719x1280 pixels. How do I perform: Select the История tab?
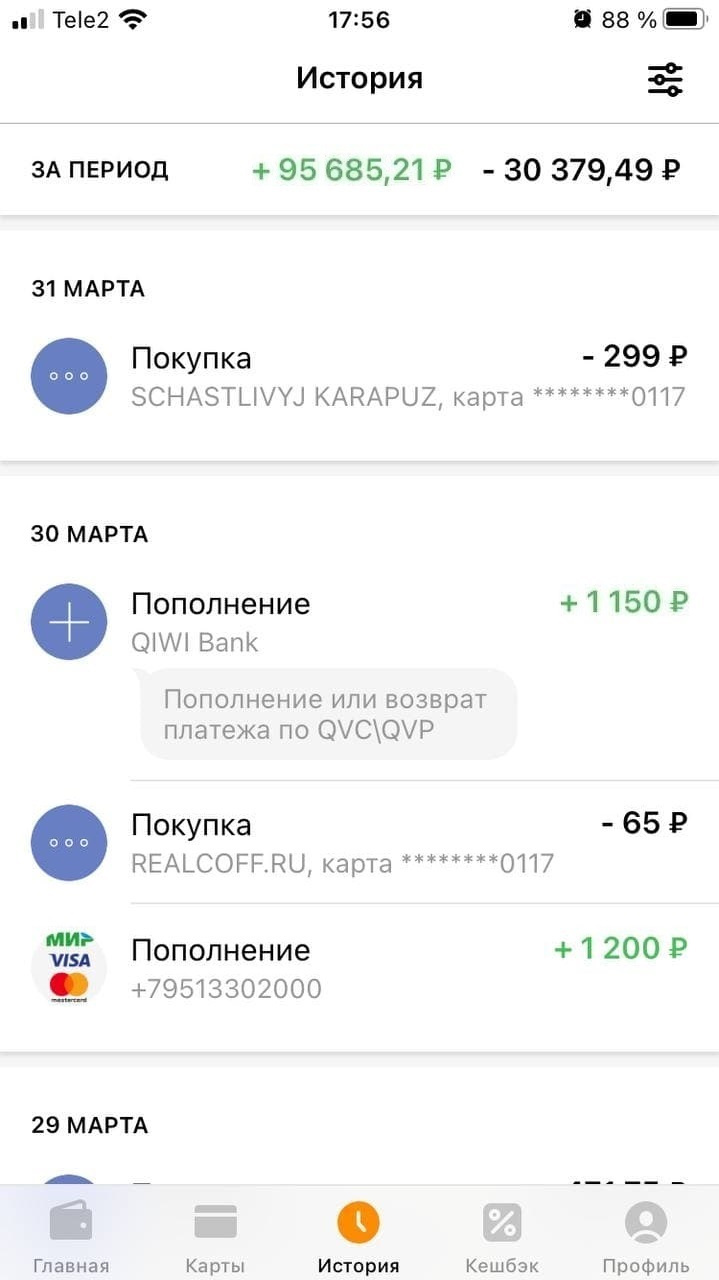click(x=359, y=1235)
